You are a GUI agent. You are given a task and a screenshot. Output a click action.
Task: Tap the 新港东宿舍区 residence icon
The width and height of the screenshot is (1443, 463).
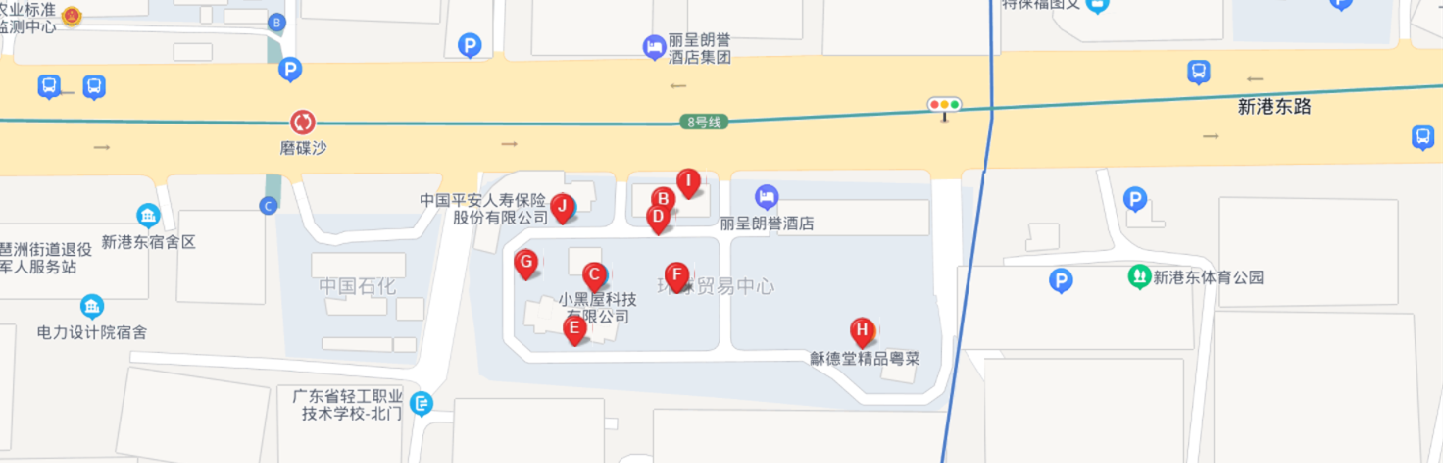click(x=148, y=215)
